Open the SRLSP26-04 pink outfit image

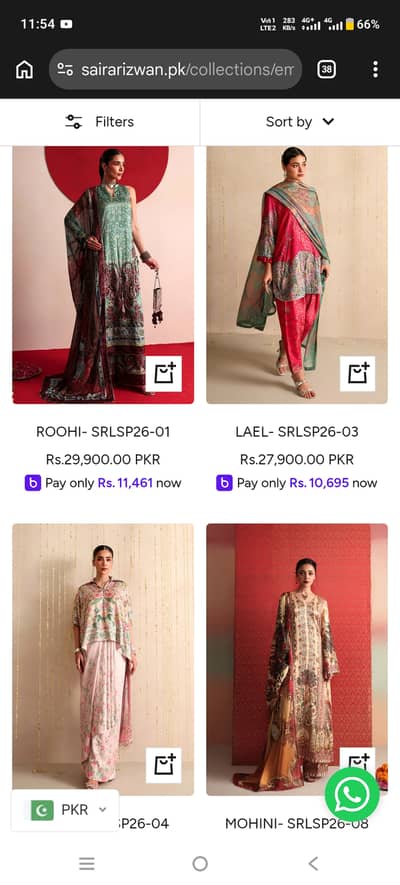[x=103, y=659]
